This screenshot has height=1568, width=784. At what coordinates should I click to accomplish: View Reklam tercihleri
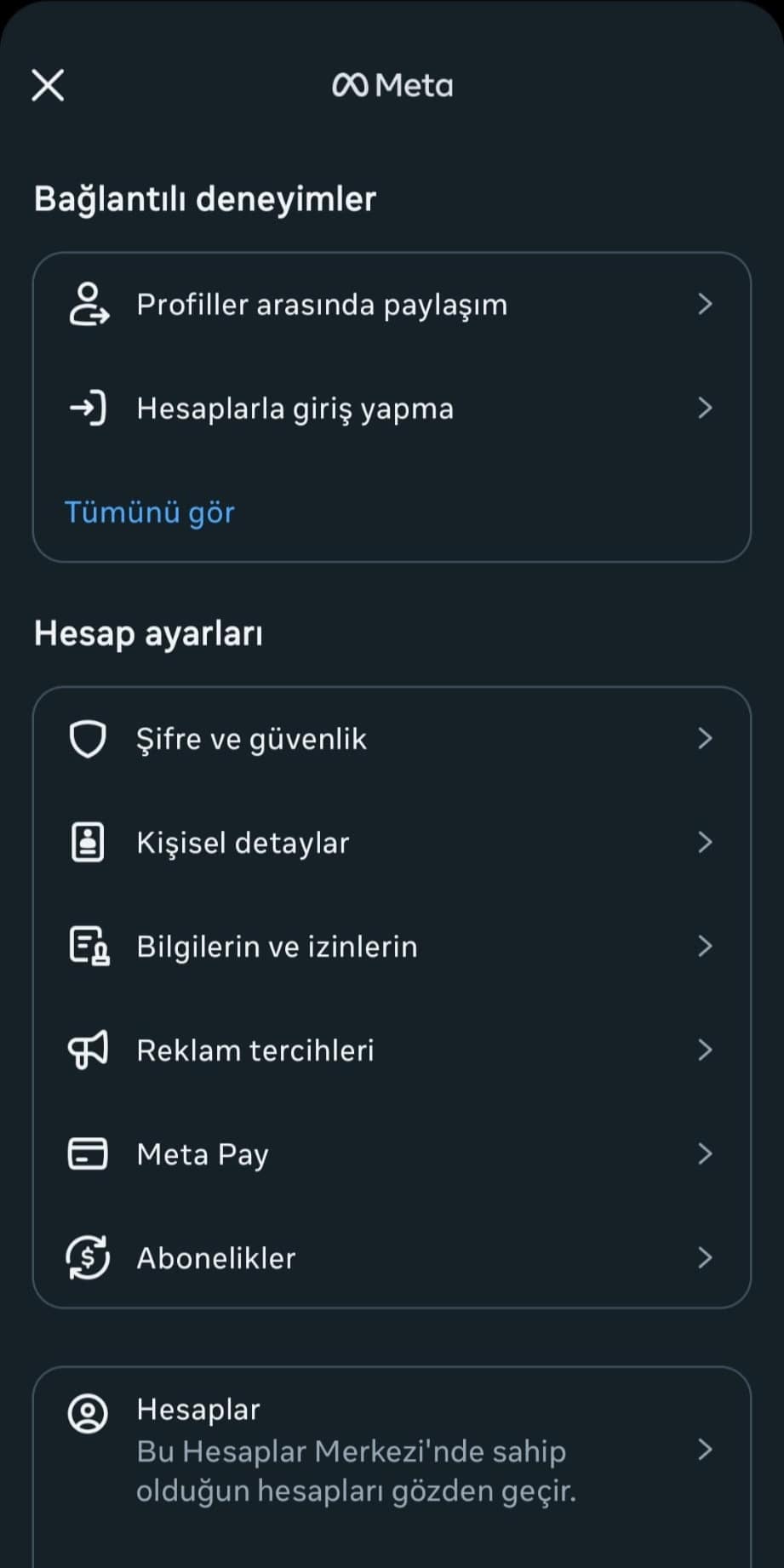coord(392,1050)
